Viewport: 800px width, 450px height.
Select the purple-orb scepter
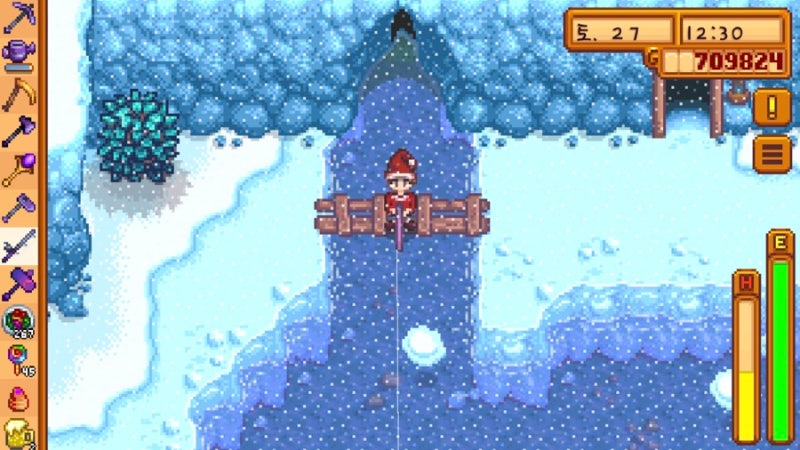(x=20, y=169)
